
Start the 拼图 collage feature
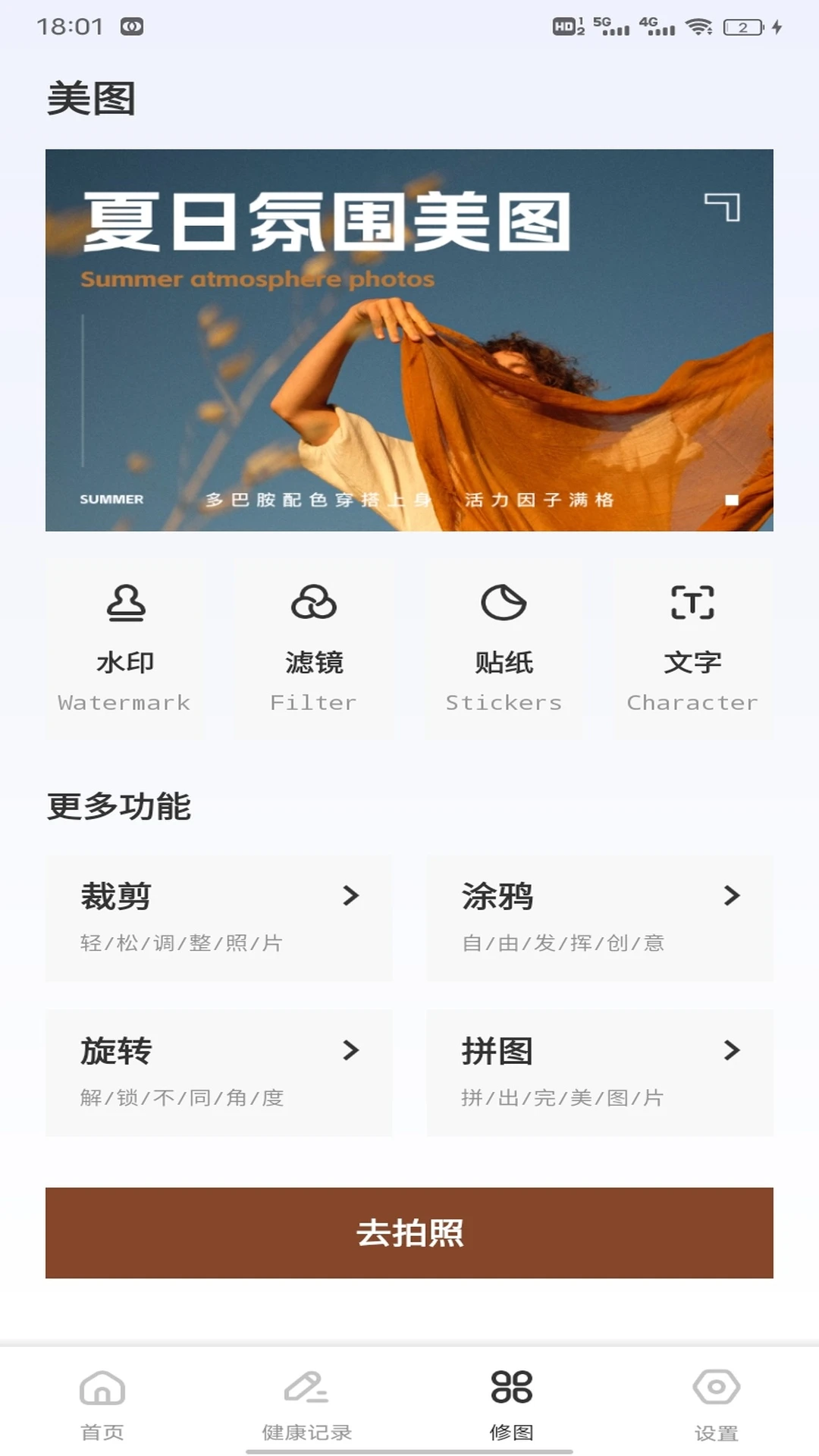click(x=600, y=1072)
